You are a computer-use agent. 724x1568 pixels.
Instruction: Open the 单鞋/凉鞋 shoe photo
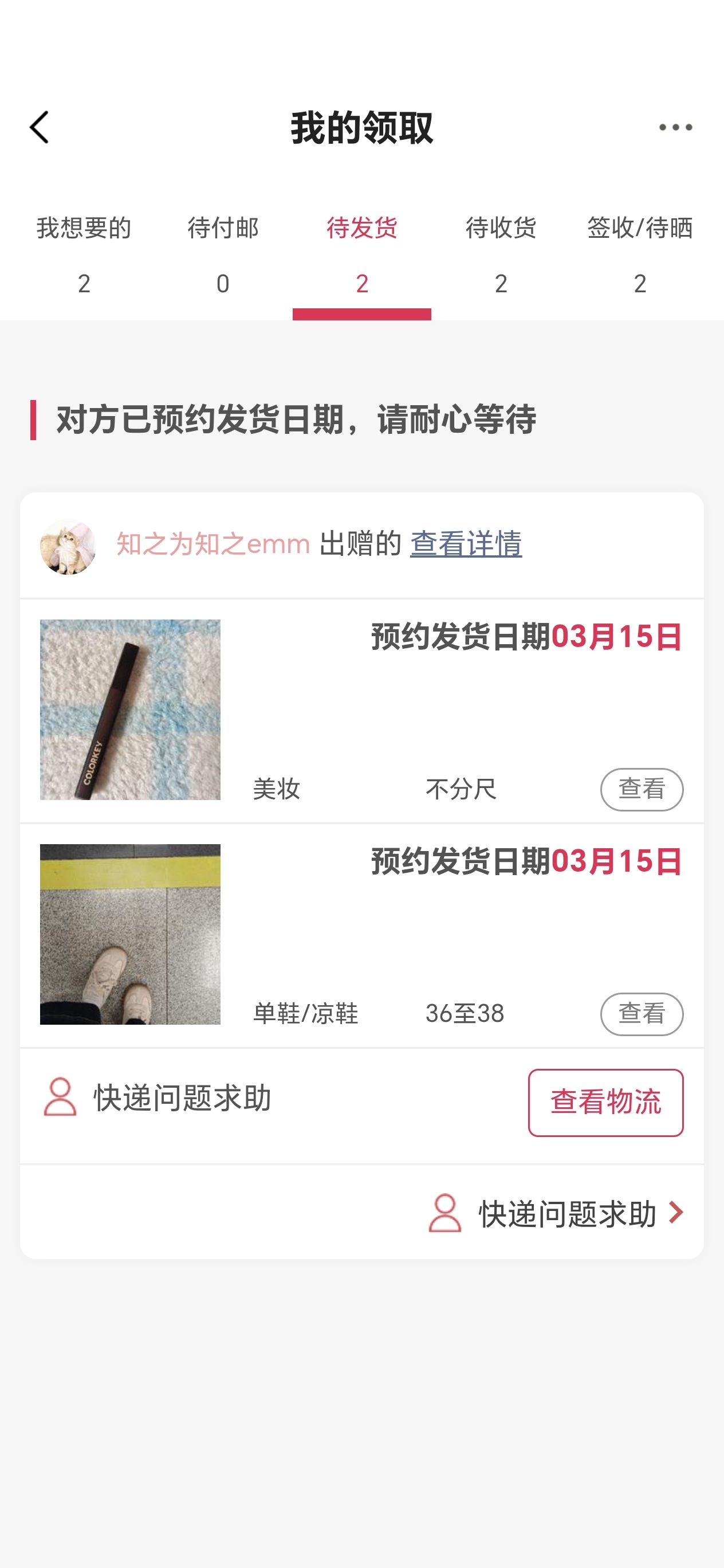click(x=130, y=934)
